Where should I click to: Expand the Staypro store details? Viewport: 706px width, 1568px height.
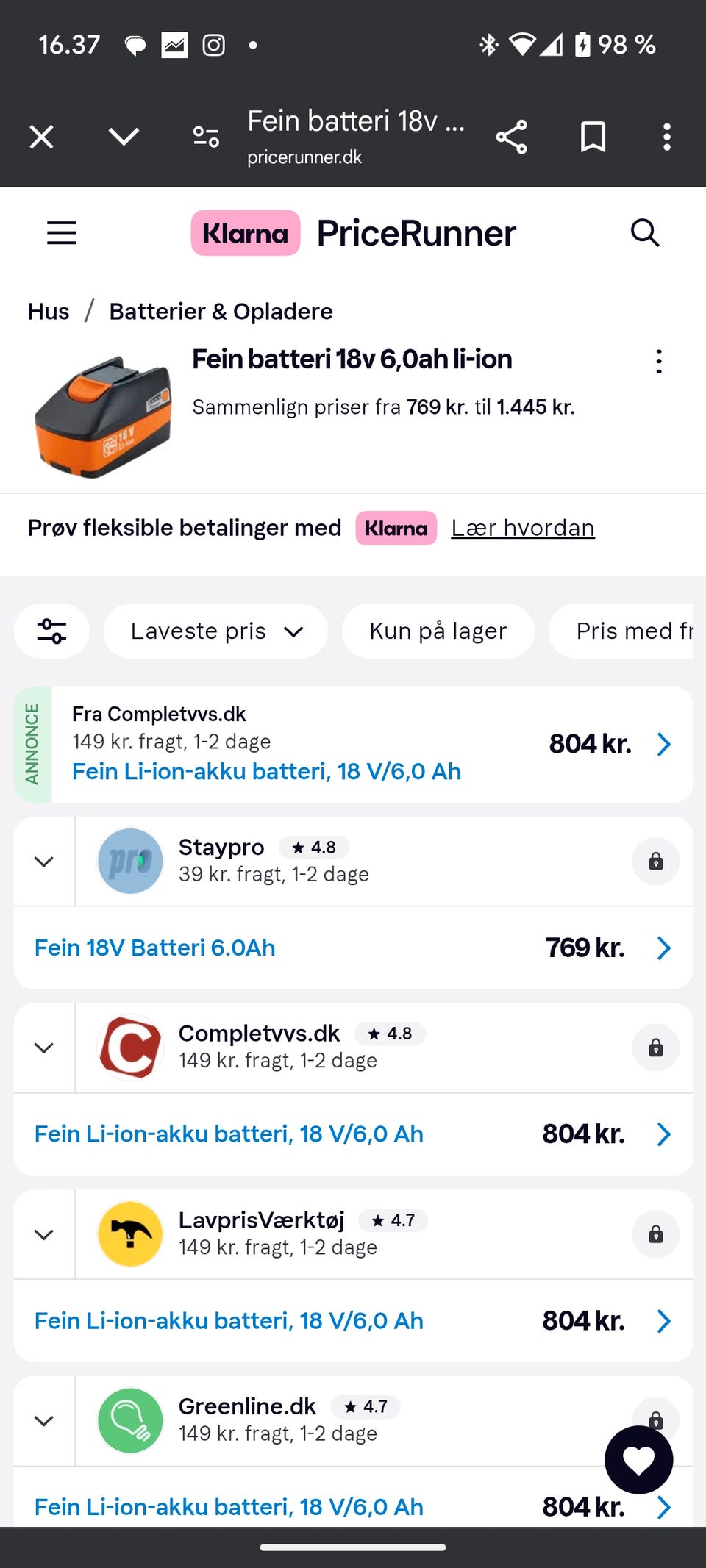43,861
